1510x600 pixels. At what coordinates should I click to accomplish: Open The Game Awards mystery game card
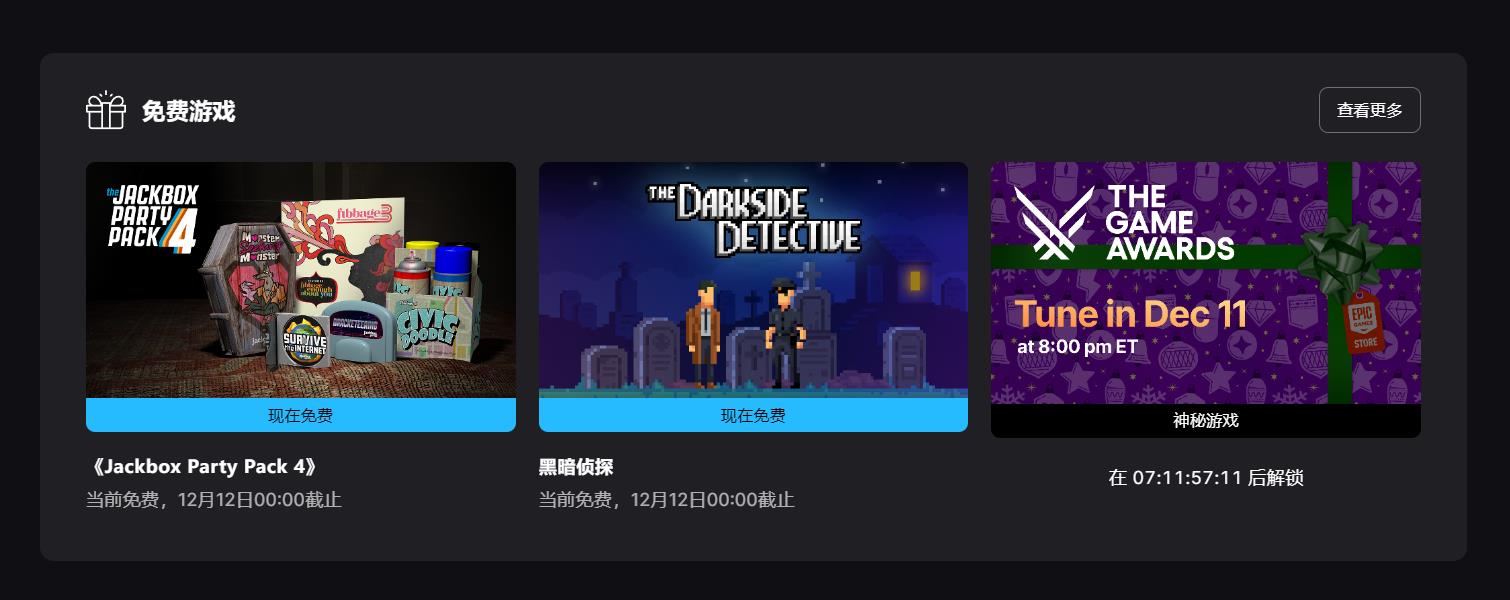pyautogui.click(x=1205, y=285)
